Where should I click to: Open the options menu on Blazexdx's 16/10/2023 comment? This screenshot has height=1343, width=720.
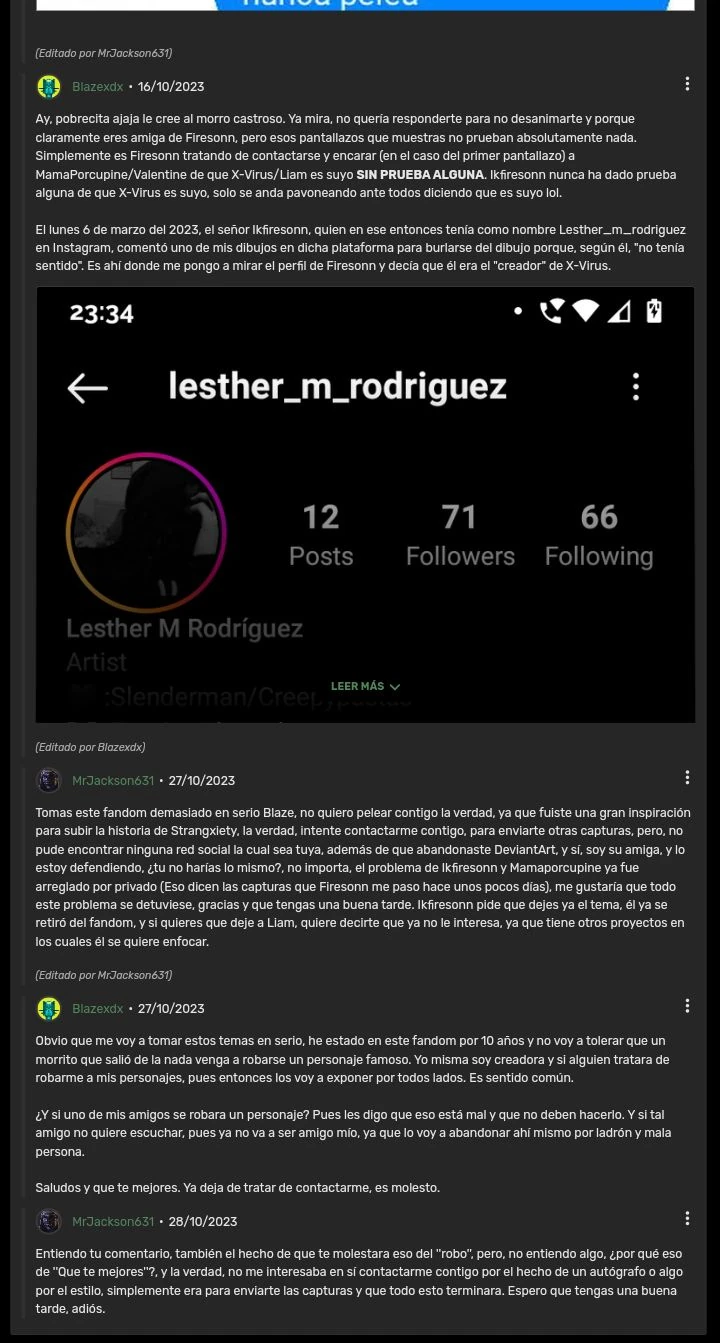[687, 84]
